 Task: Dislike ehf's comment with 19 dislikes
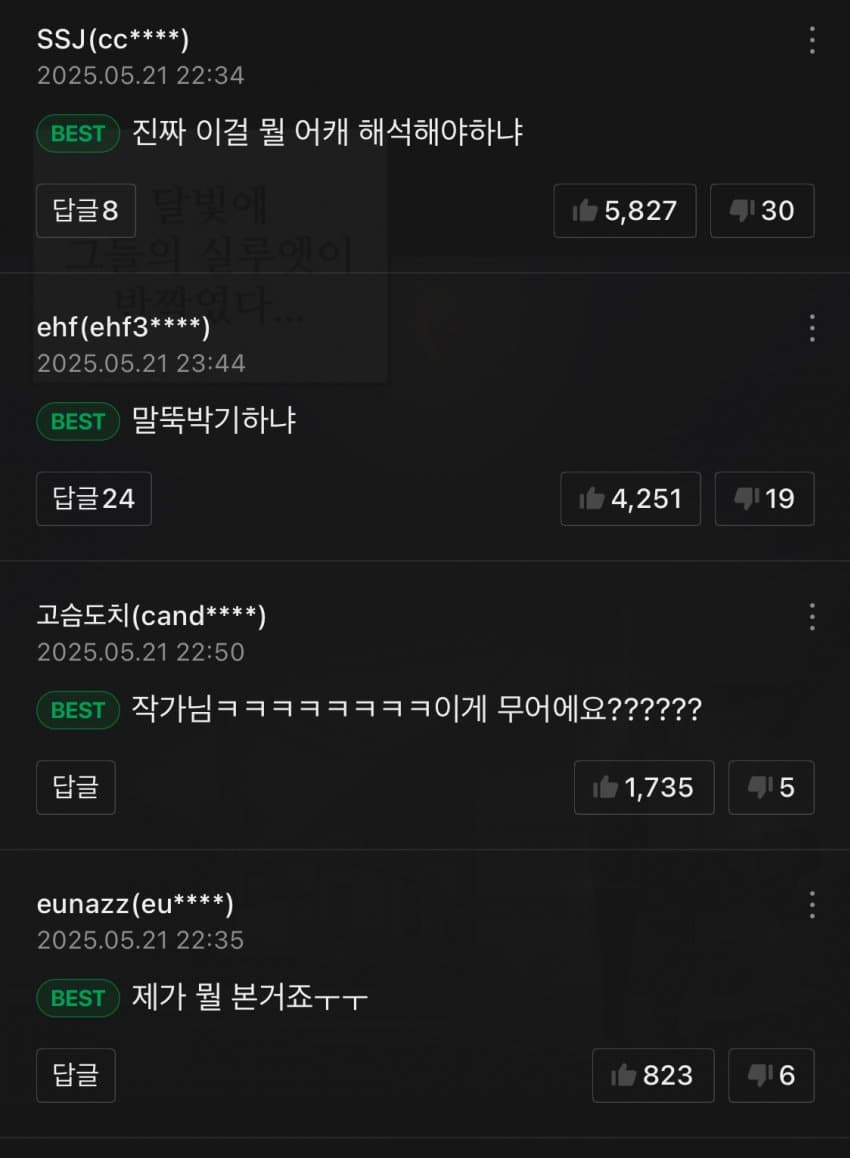764,499
